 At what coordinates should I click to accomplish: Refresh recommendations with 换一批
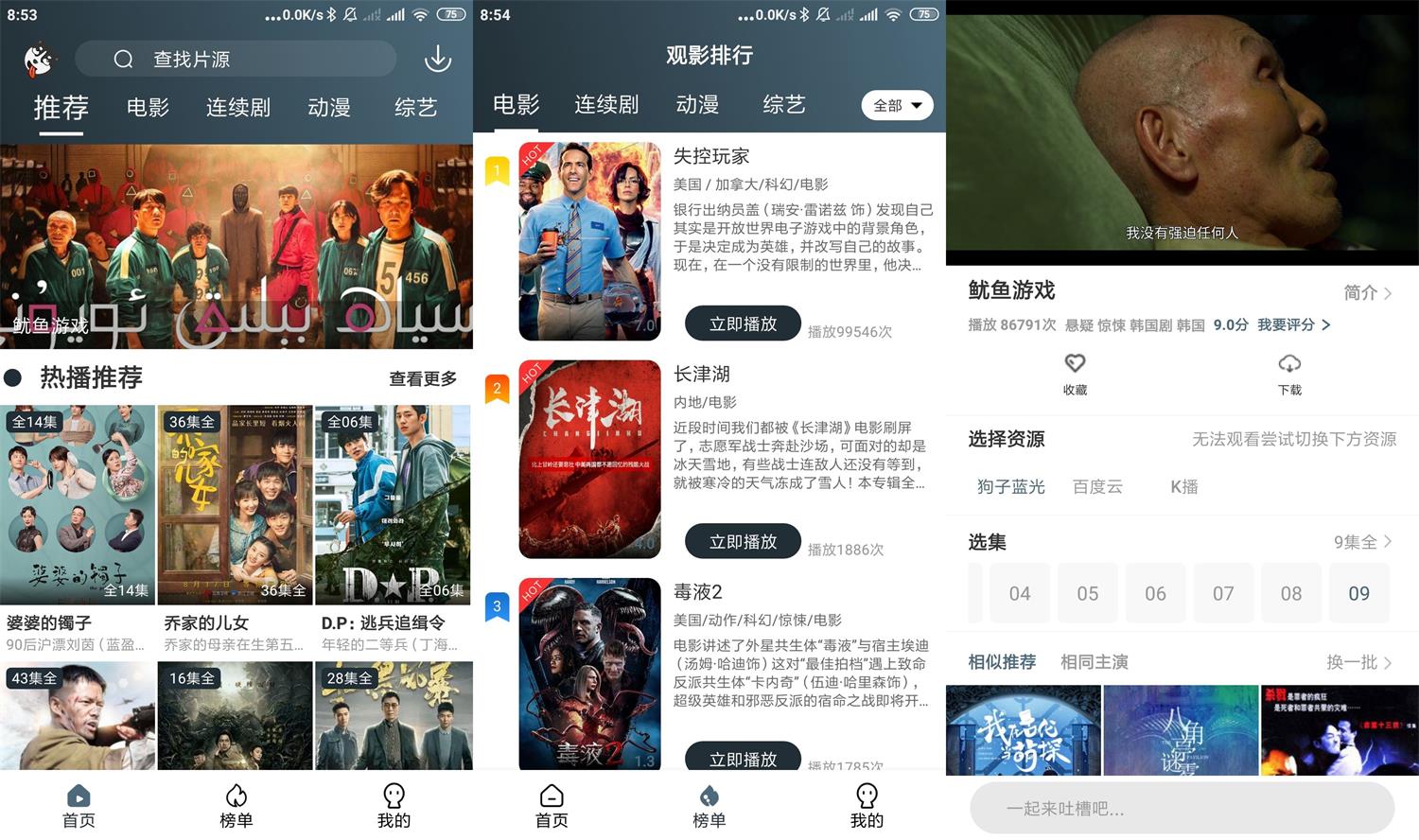click(1358, 662)
